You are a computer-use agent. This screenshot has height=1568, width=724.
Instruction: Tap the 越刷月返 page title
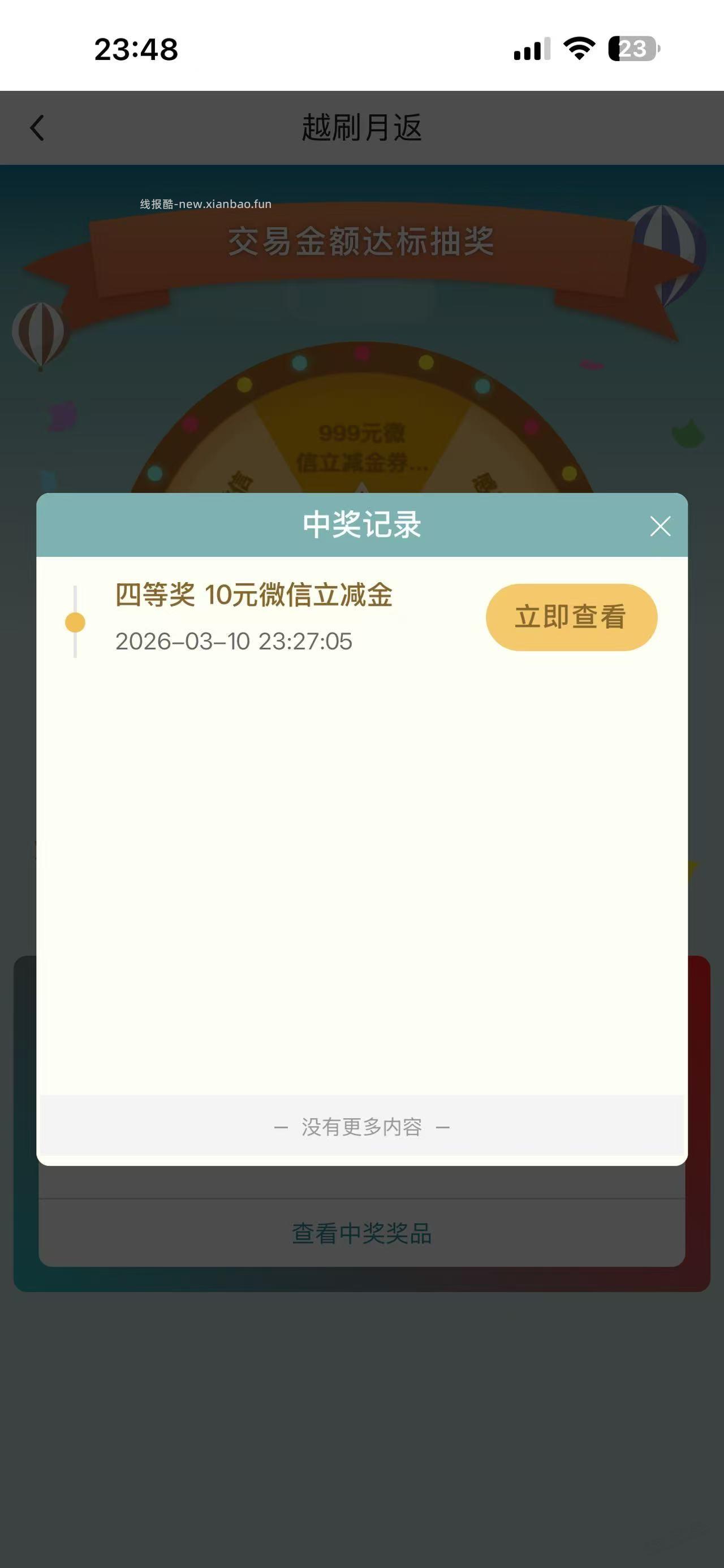click(361, 127)
